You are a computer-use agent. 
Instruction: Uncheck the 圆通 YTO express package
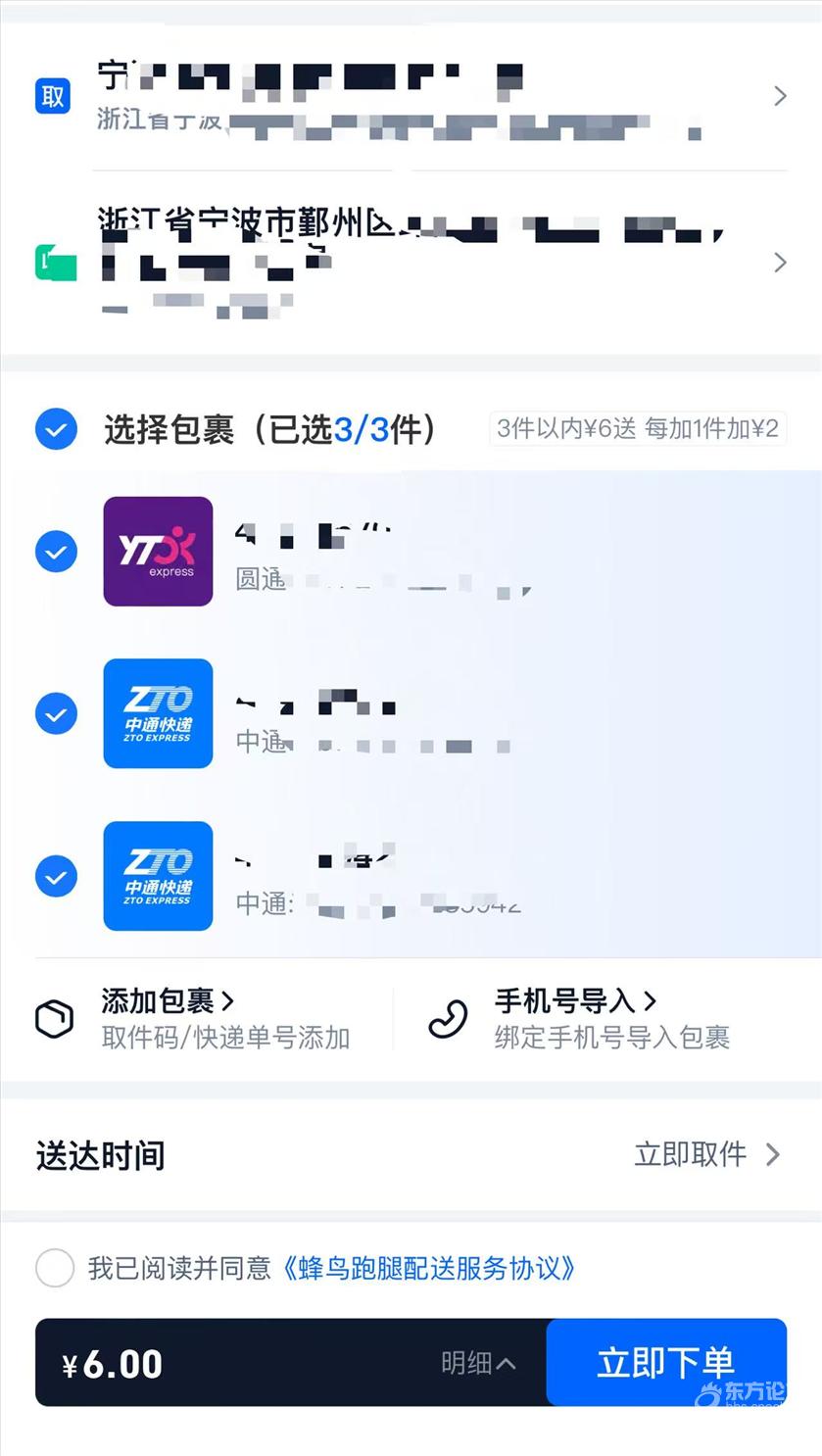pyautogui.click(x=56, y=552)
